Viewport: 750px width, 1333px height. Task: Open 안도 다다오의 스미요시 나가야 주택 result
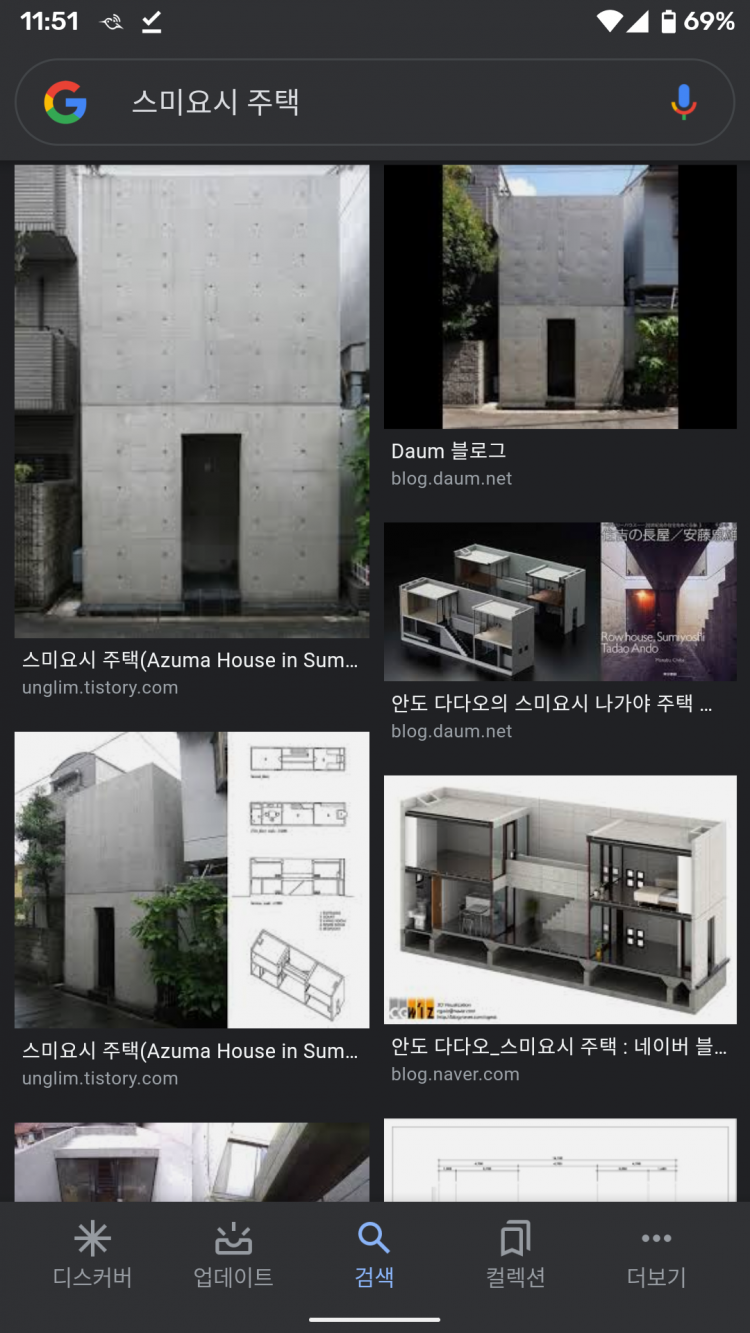[x=560, y=601]
